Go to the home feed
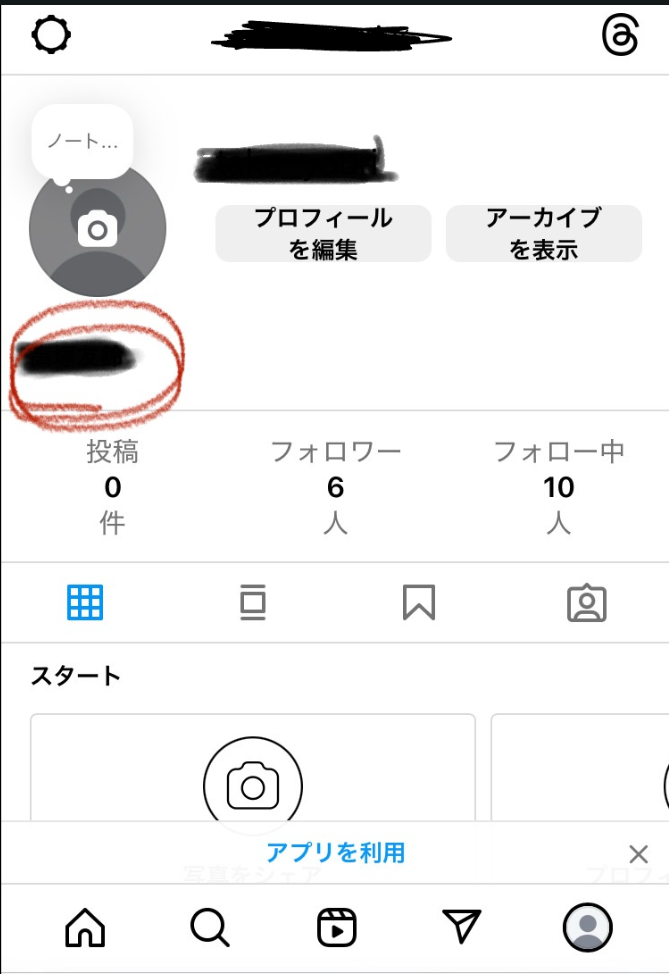Viewport: 669px width, 974px height. coord(85,928)
